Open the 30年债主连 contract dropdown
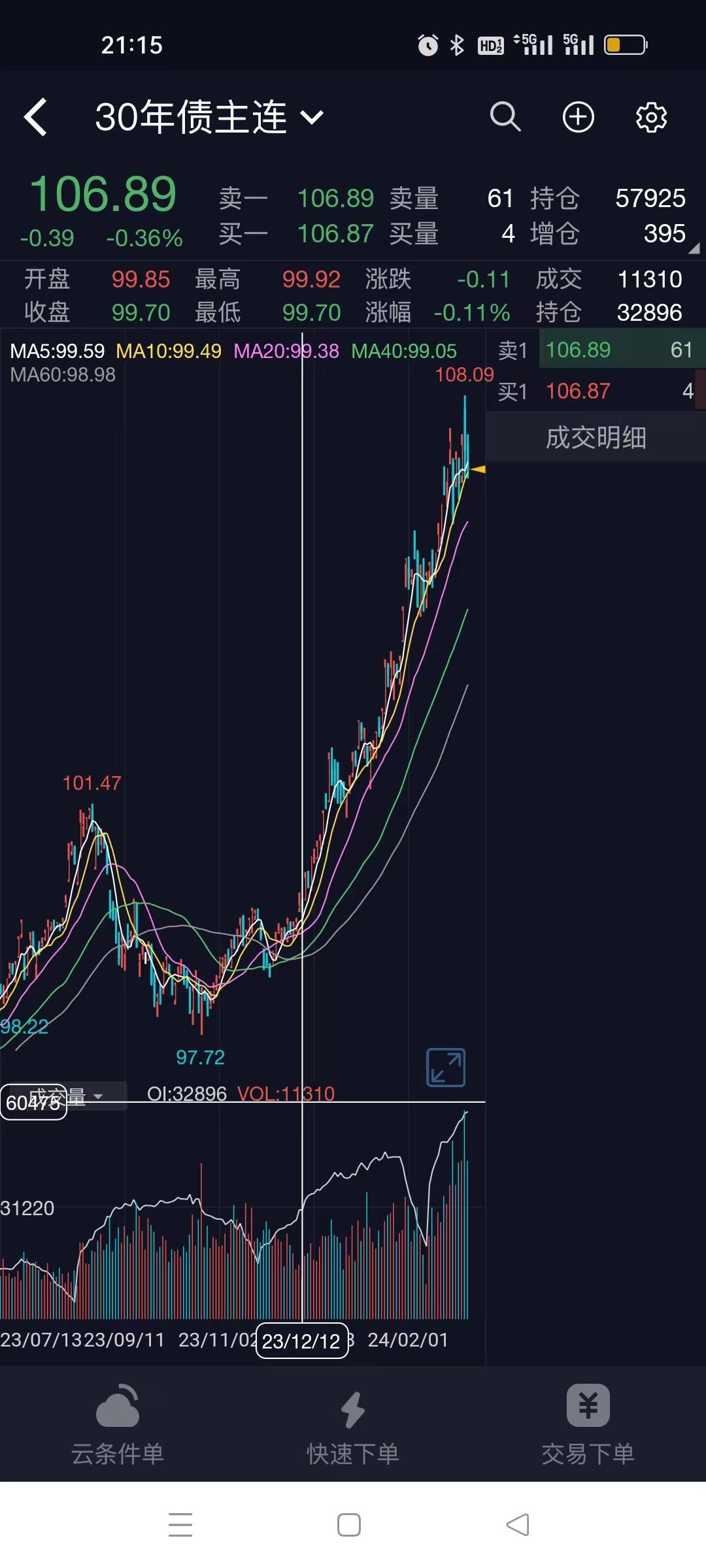706x1568 pixels. 209,117
